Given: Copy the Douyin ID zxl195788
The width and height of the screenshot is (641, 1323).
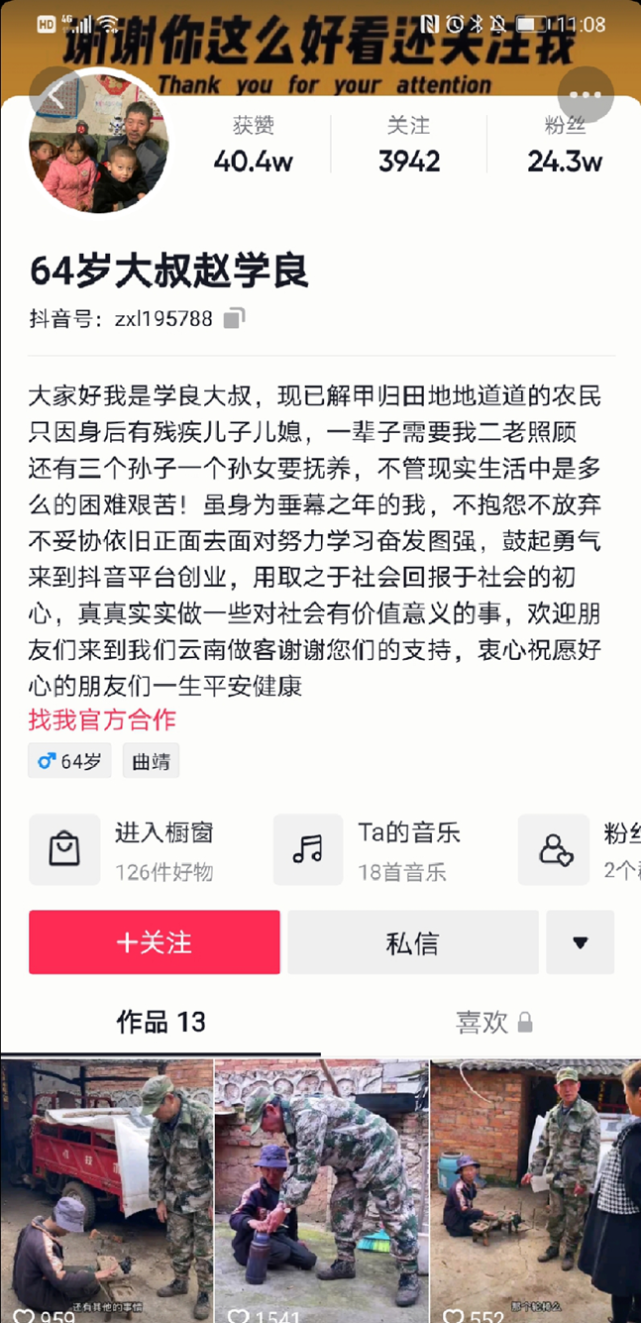Looking at the screenshot, I should (x=234, y=319).
